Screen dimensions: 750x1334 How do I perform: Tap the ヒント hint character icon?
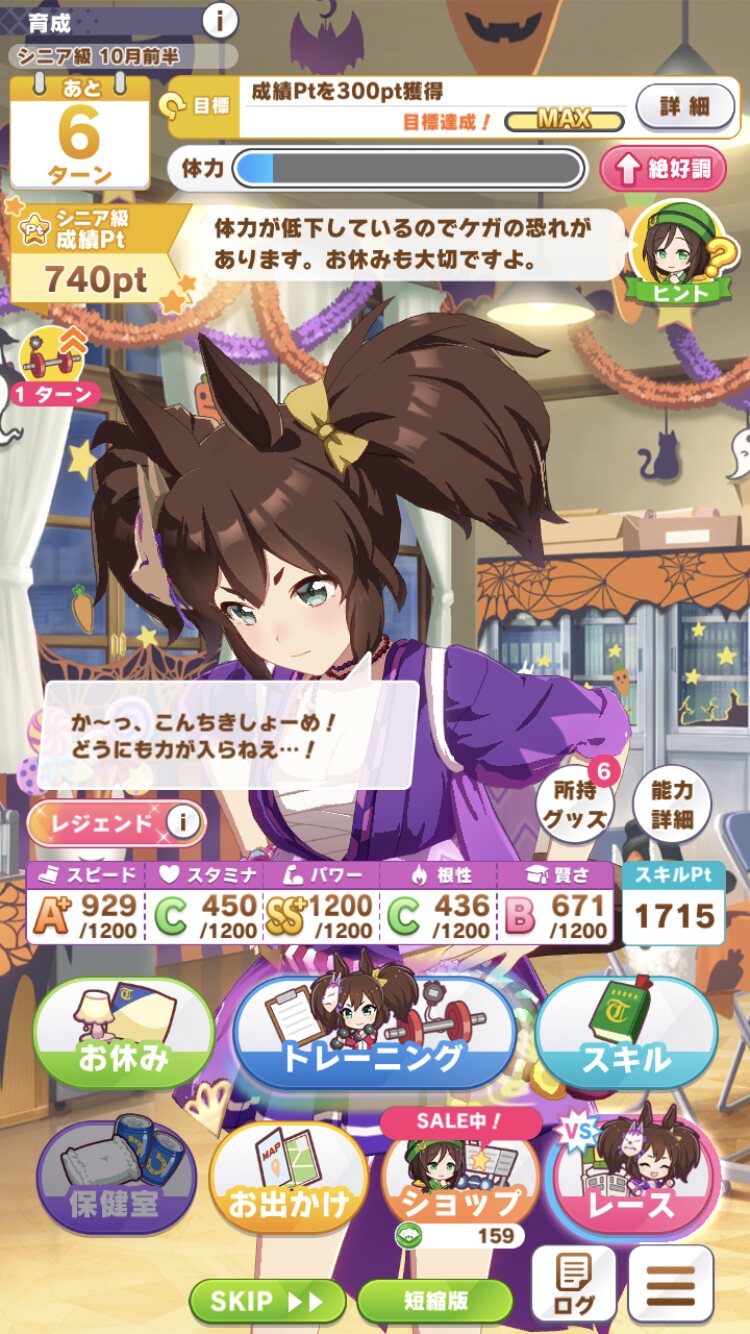tap(670, 254)
